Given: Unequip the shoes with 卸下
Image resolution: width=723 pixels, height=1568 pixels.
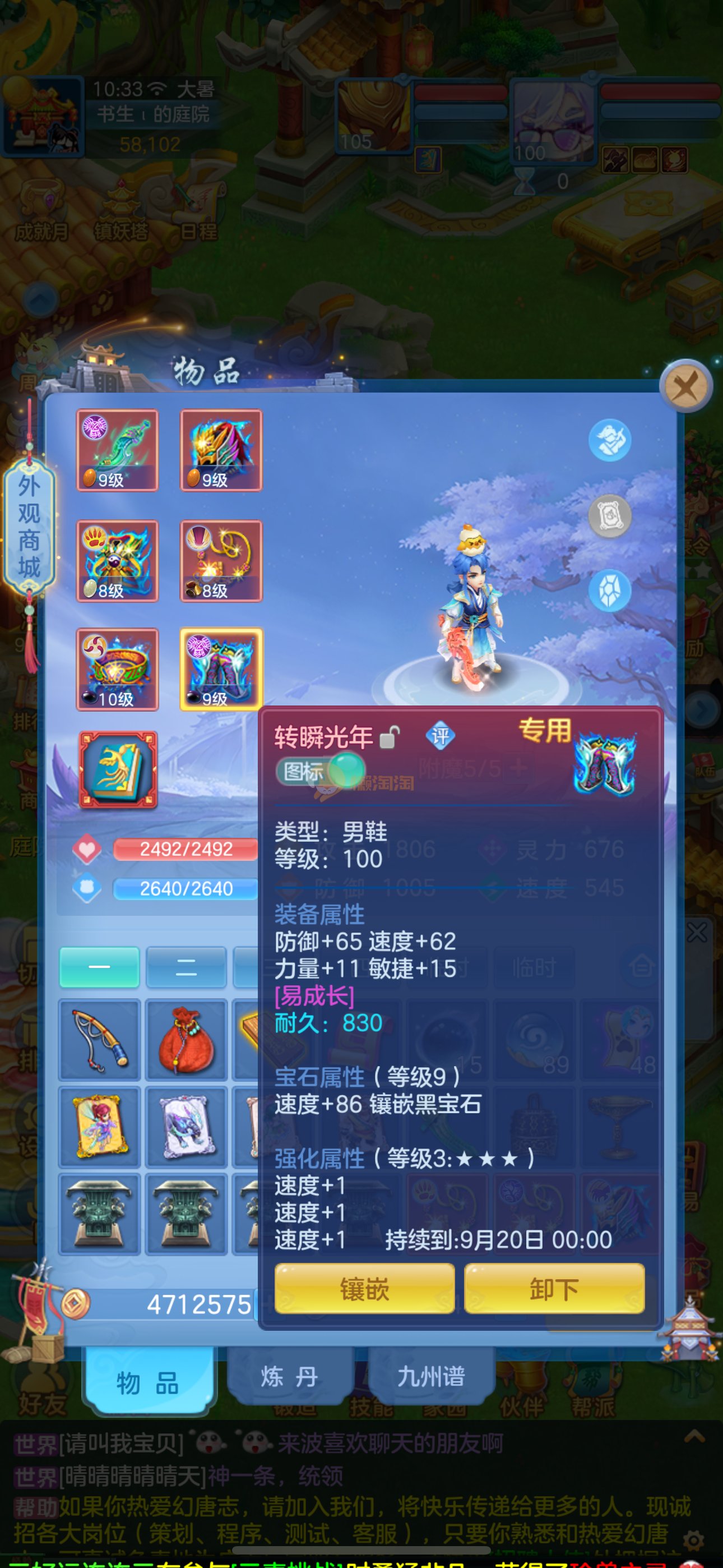Looking at the screenshot, I should pyautogui.click(x=554, y=1289).
